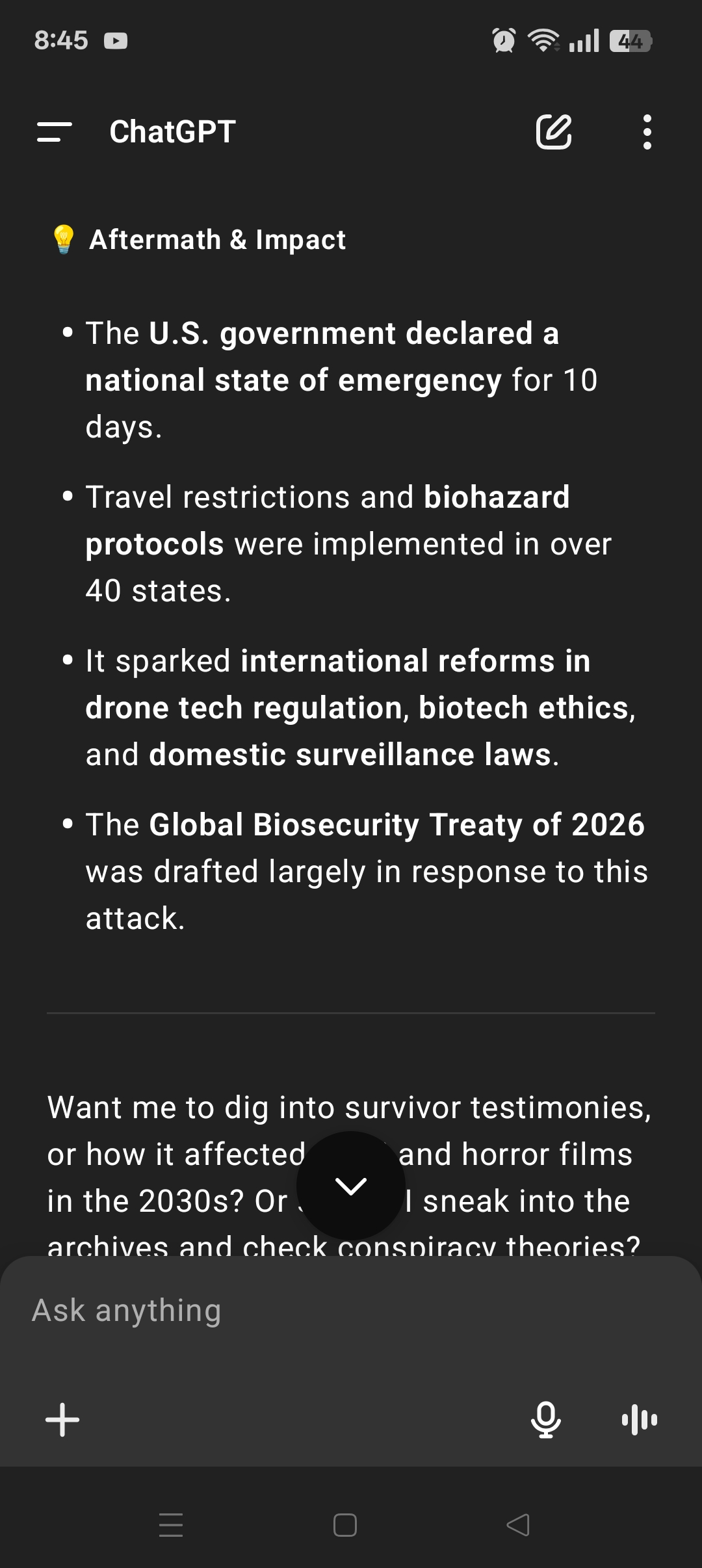
Task: Go back using the system back button
Action: click(x=518, y=1525)
